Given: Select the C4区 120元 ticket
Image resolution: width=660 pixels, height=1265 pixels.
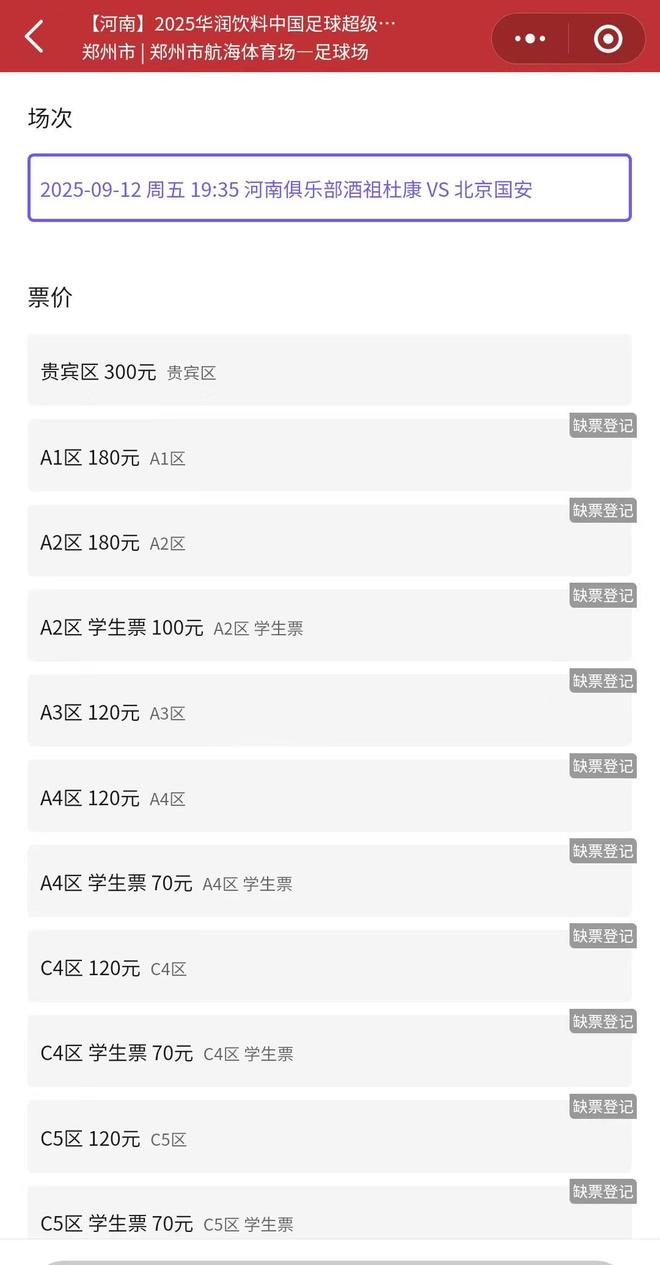Looking at the screenshot, I should [329, 967].
